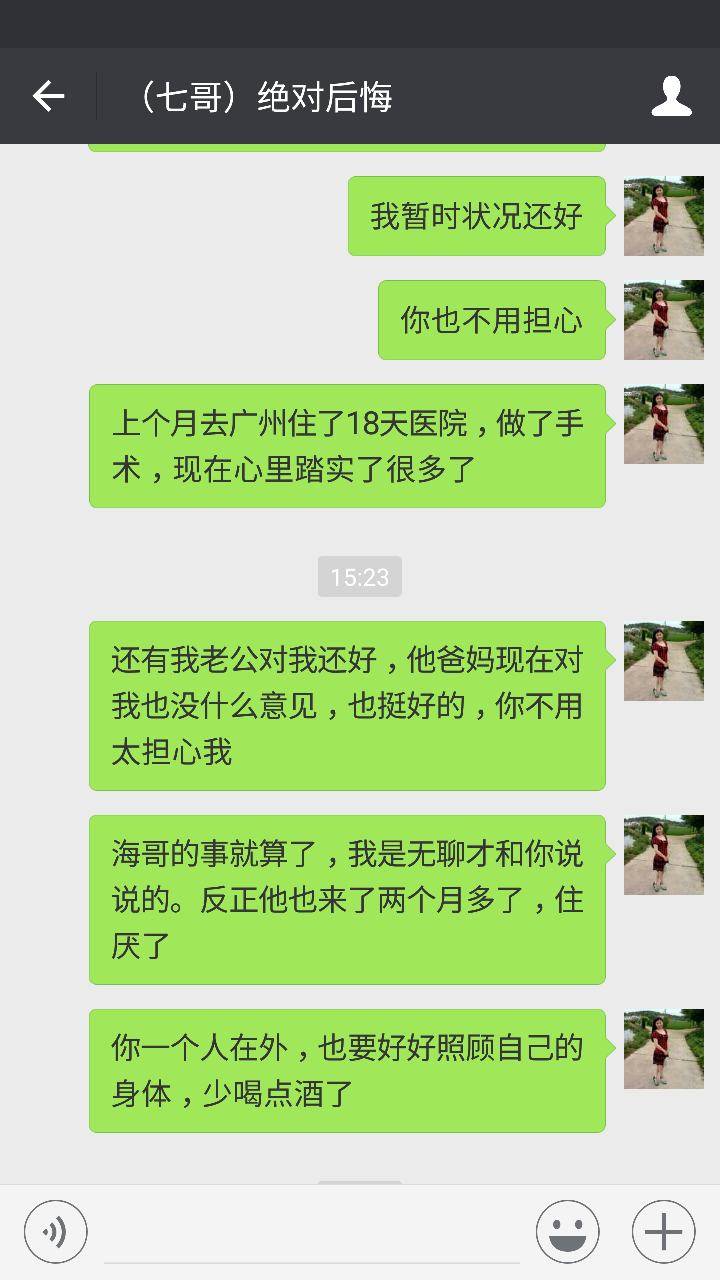Image resolution: width=720 pixels, height=1280 pixels.
Task: Tap avatar beside message starting 海哥的事
Action: tap(663, 855)
